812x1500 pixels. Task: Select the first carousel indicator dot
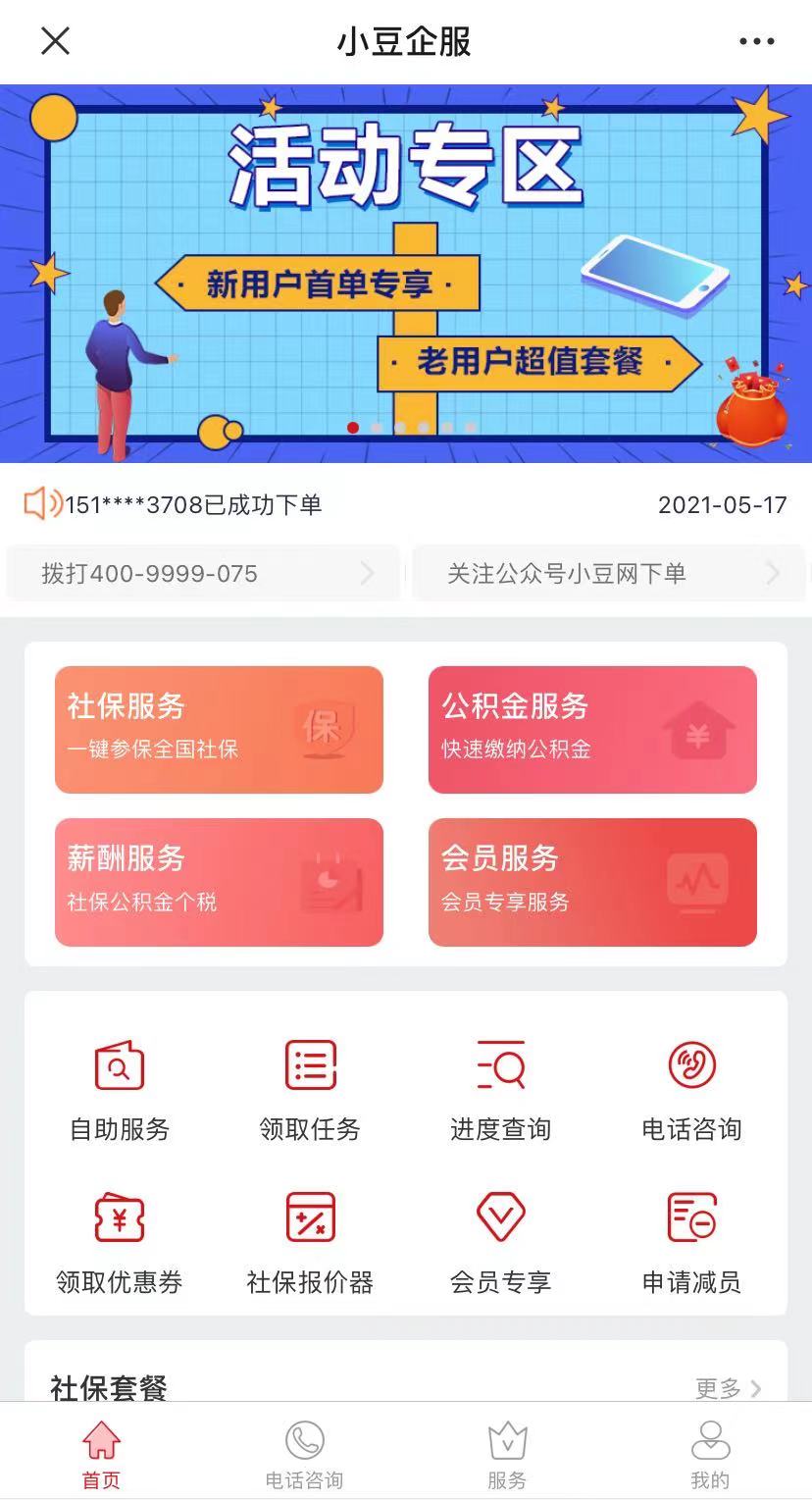[x=353, y=427]
